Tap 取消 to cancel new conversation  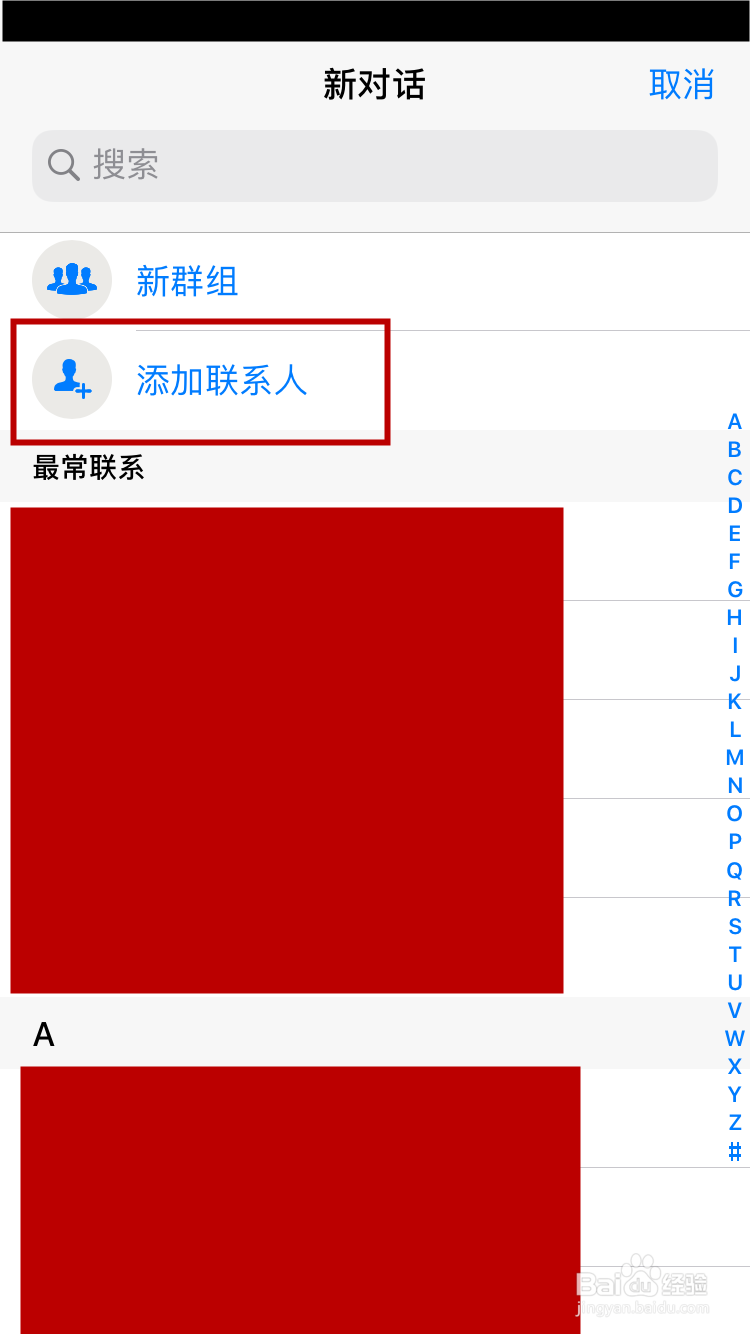coord(682,86)
